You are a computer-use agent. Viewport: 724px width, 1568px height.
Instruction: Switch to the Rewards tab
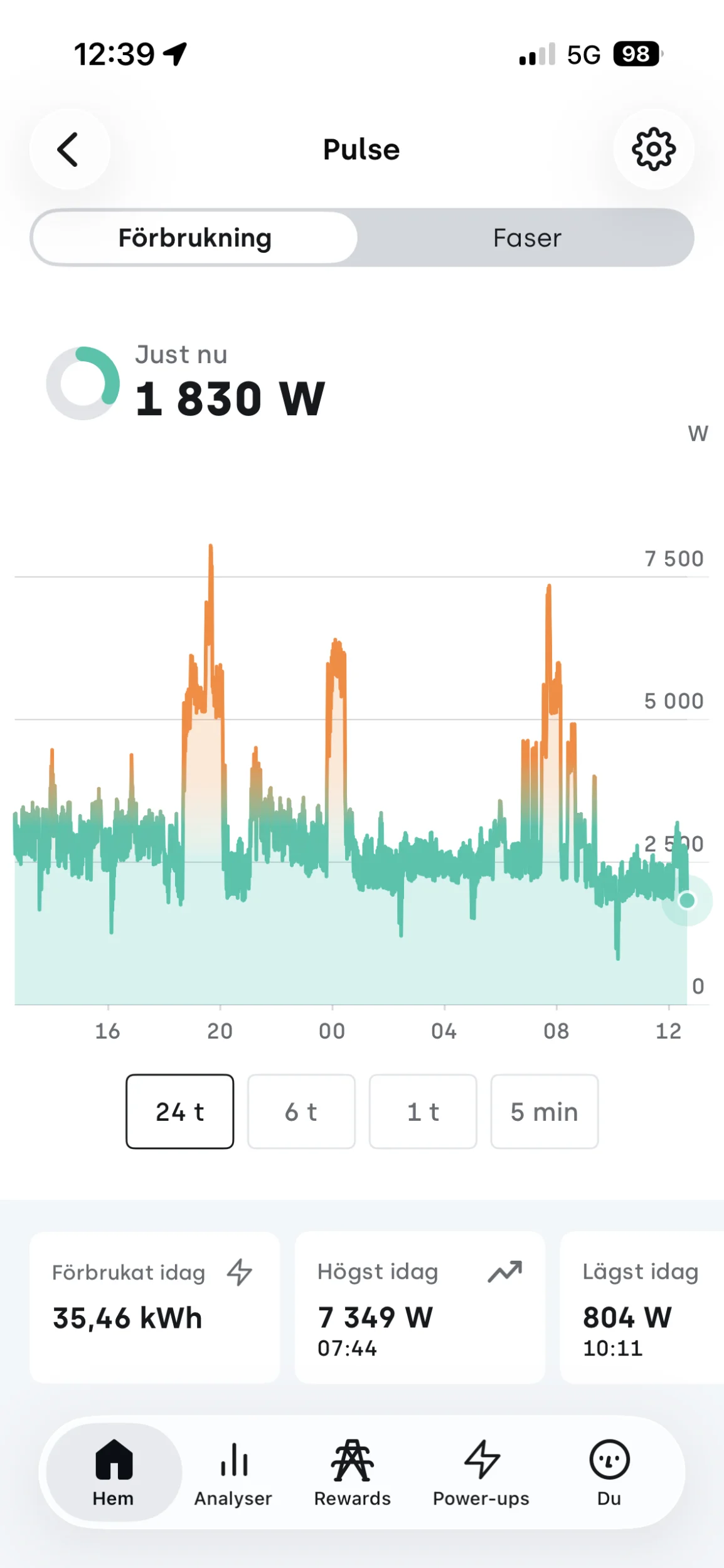pos(353,1471)
